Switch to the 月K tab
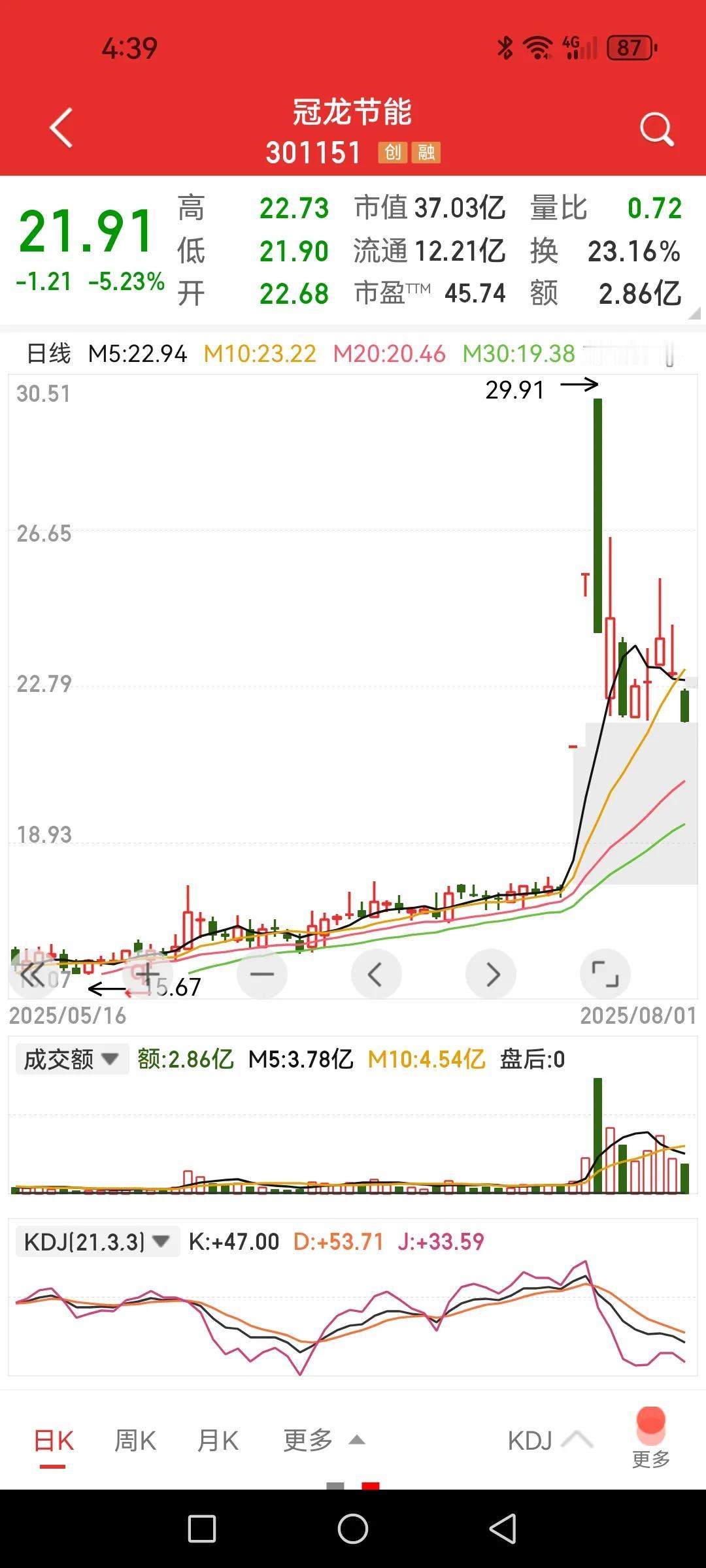The image size is (706, 1568). [x=218, y=1440]
